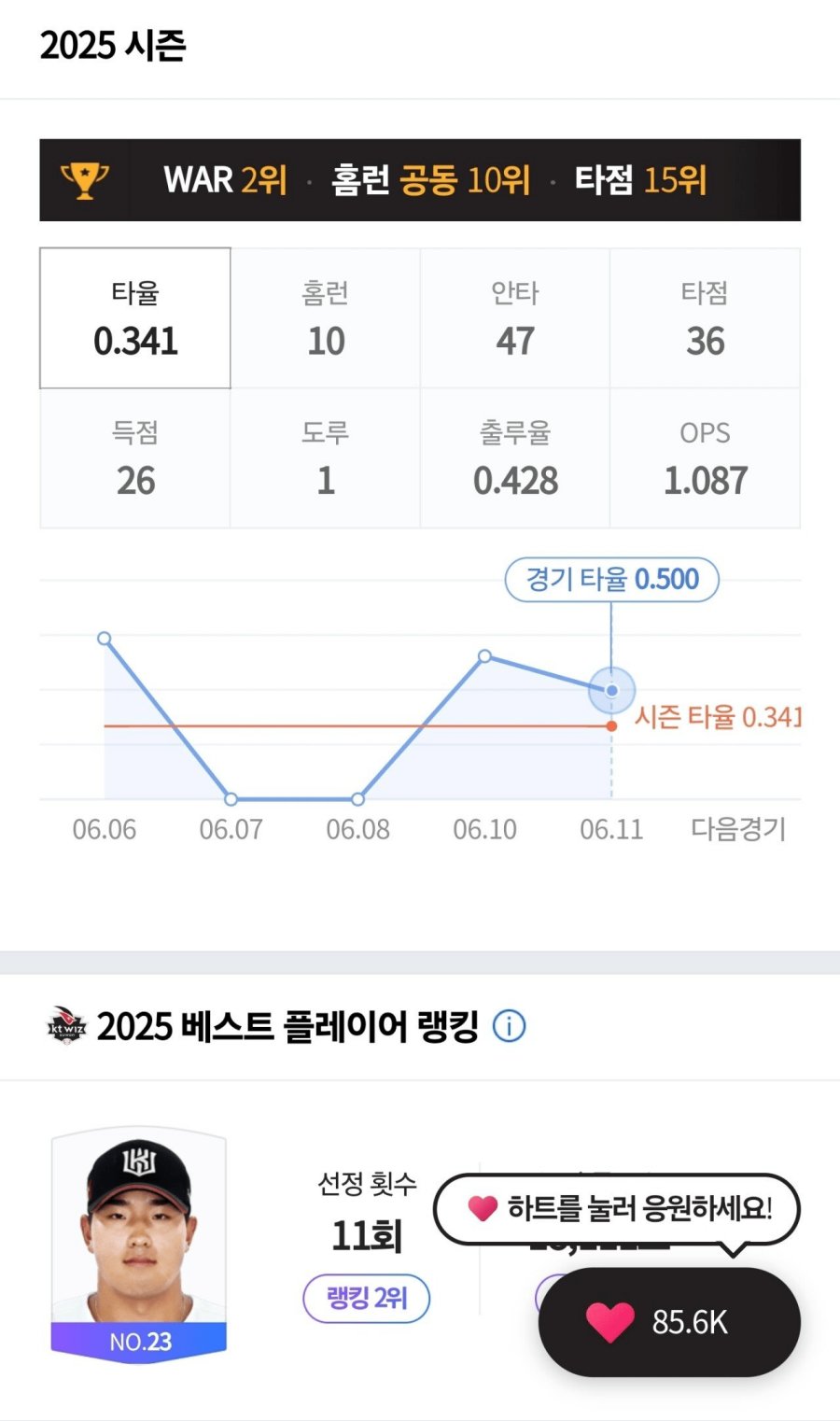840x1421 pixels.
Task: Select the 도루 1 stat tile
Action: point(326,458)
